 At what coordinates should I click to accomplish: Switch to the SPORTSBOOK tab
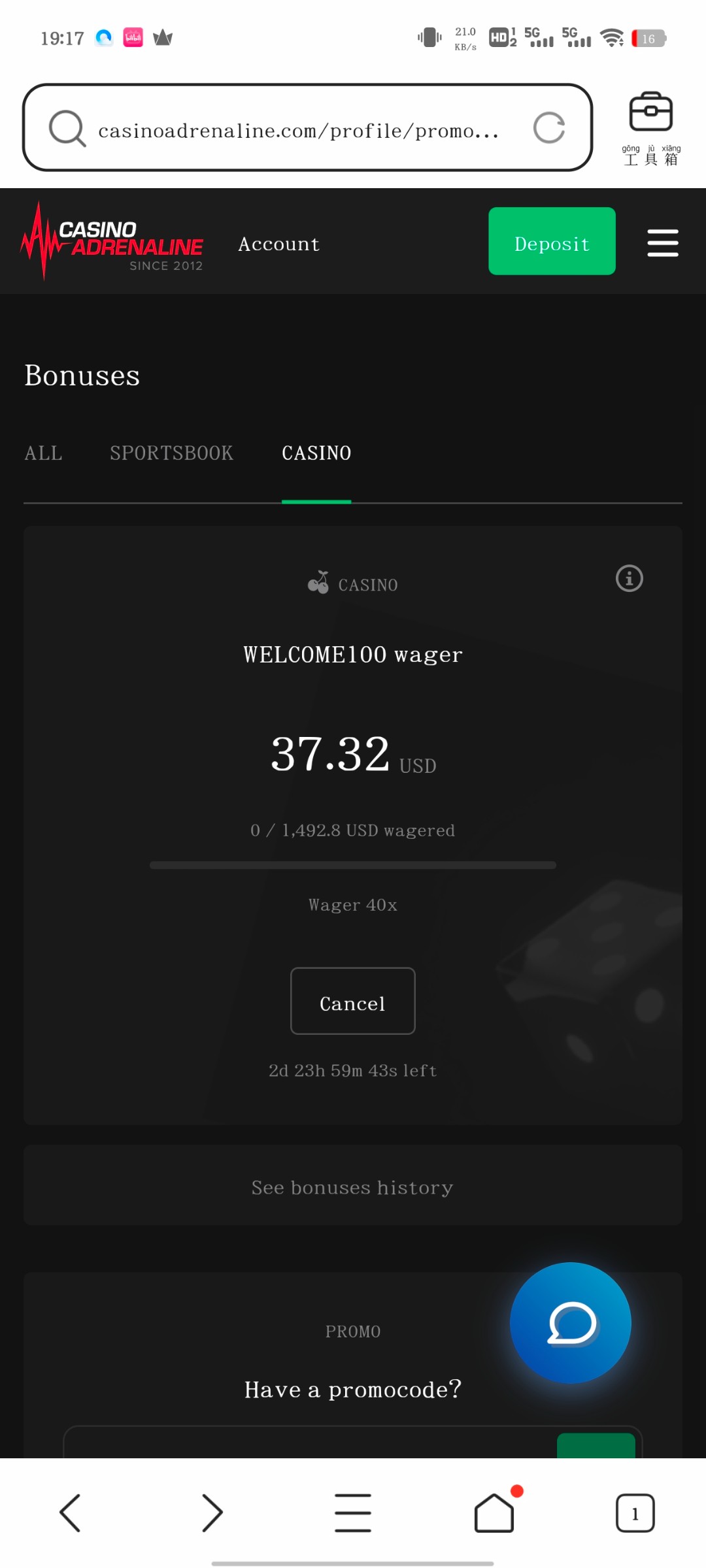coord(171,453)
